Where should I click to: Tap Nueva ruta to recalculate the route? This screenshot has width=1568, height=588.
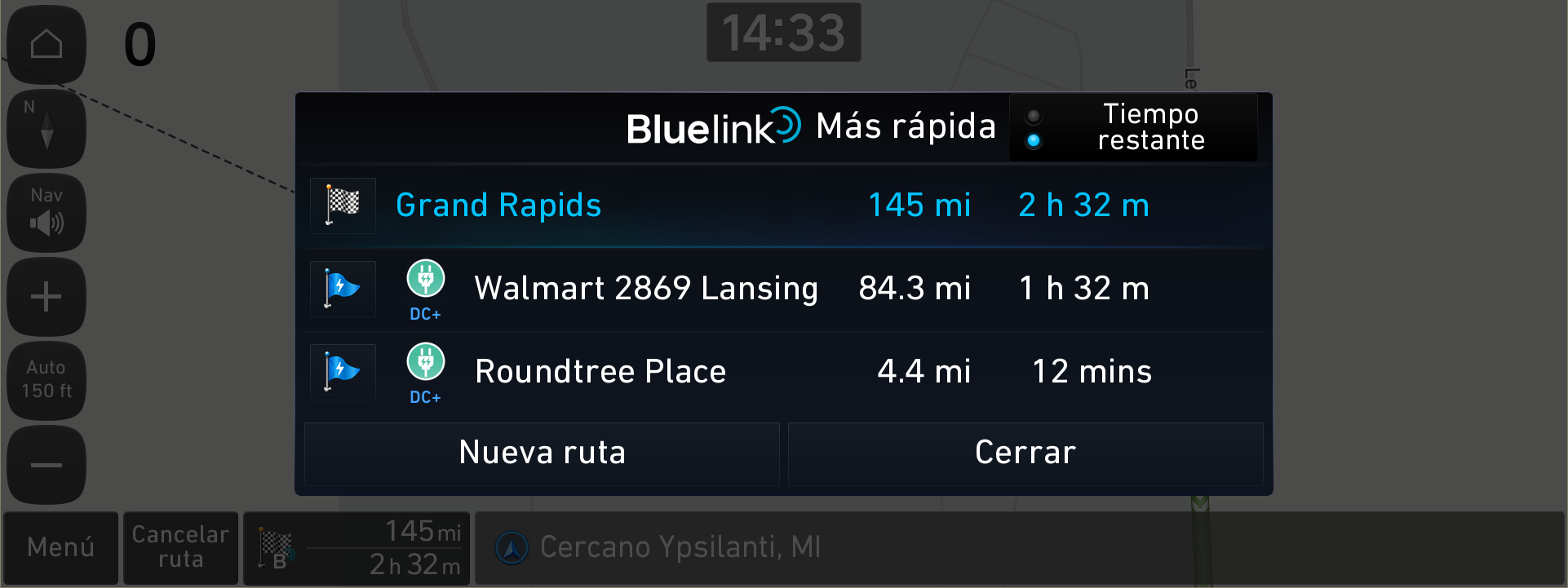tap(542, 453)
